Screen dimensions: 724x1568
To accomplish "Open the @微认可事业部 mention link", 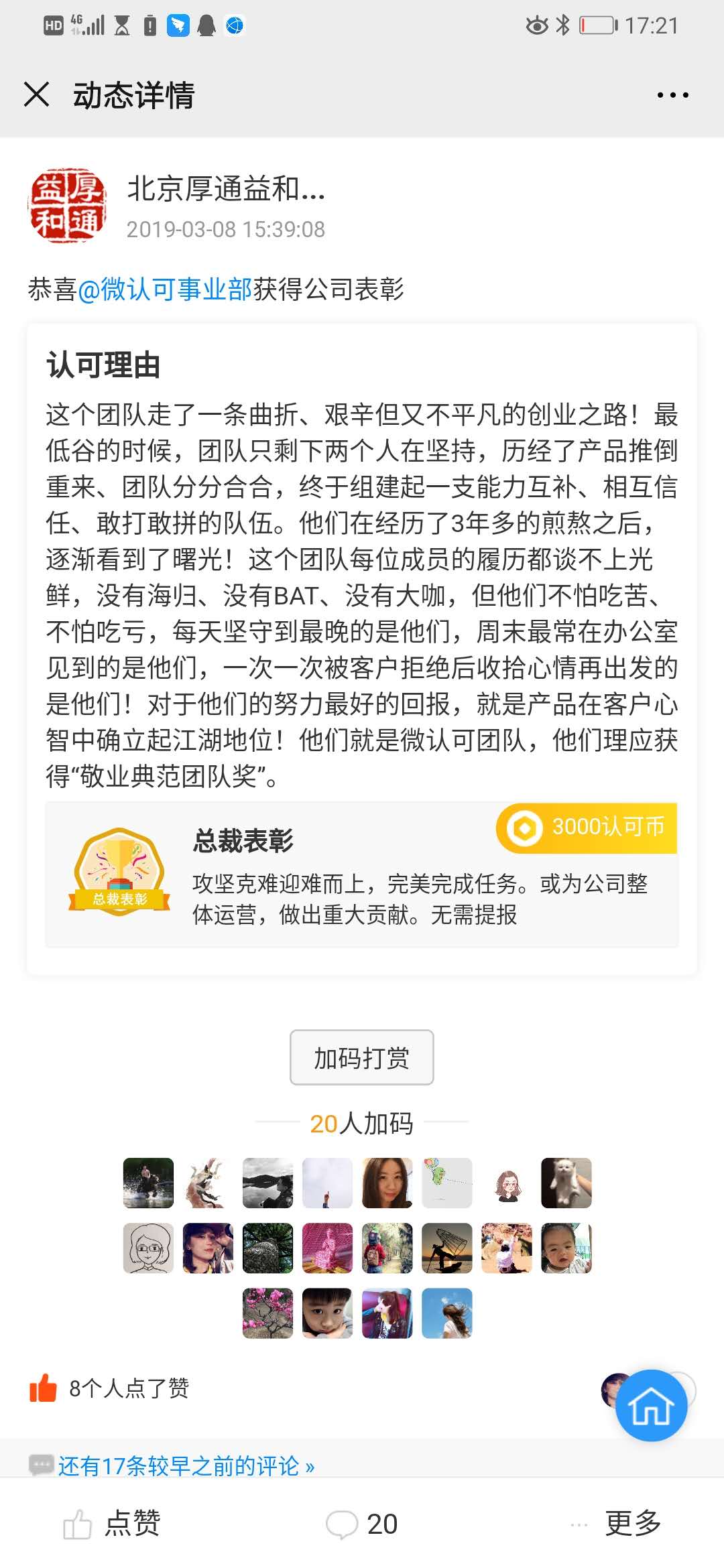I will (165, 289).
